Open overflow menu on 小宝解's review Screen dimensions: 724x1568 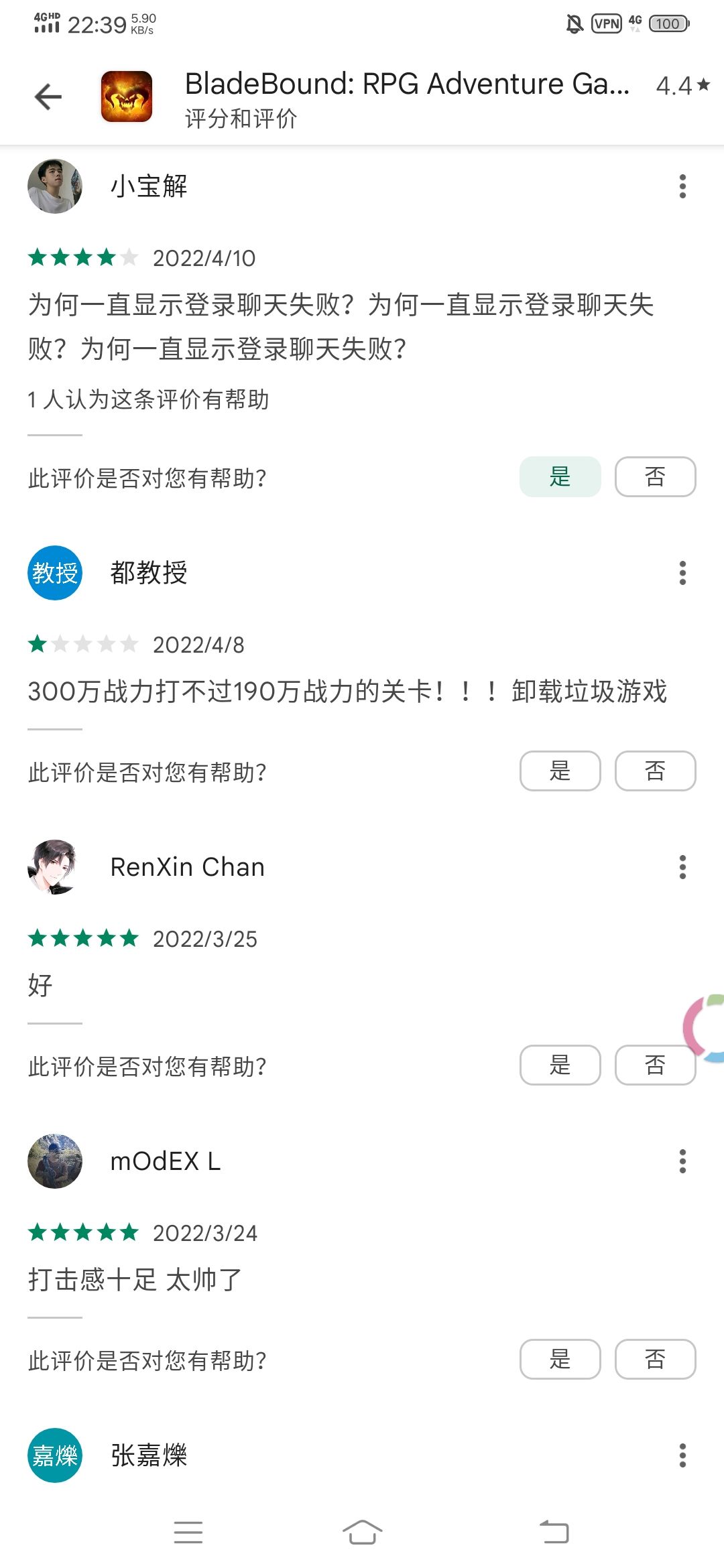click(682, 186)
